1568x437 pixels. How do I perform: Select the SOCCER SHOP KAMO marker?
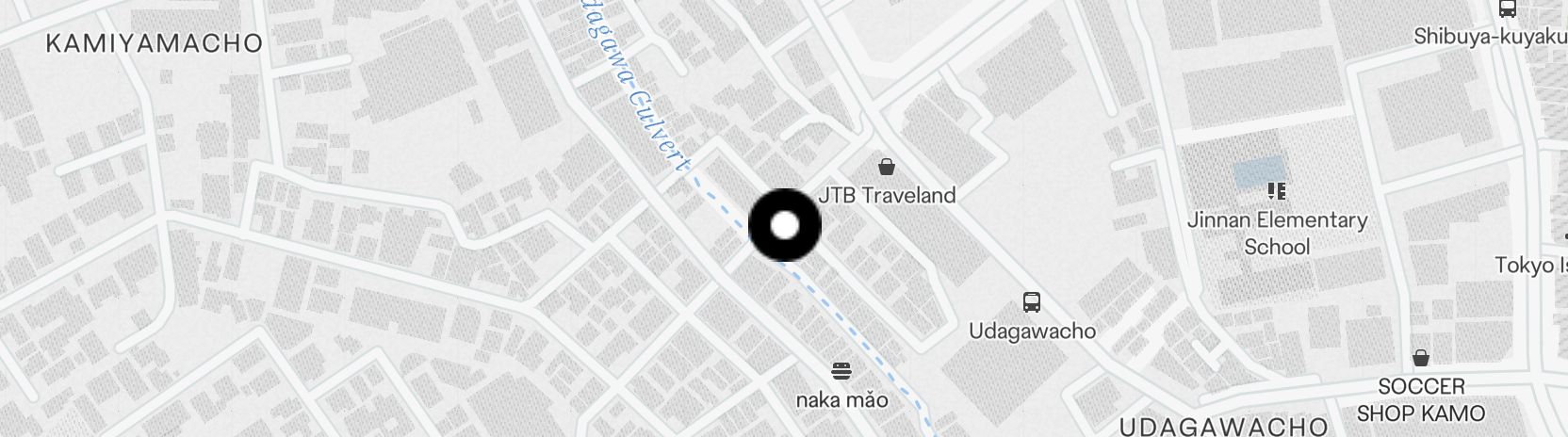tap(1420, 358)
